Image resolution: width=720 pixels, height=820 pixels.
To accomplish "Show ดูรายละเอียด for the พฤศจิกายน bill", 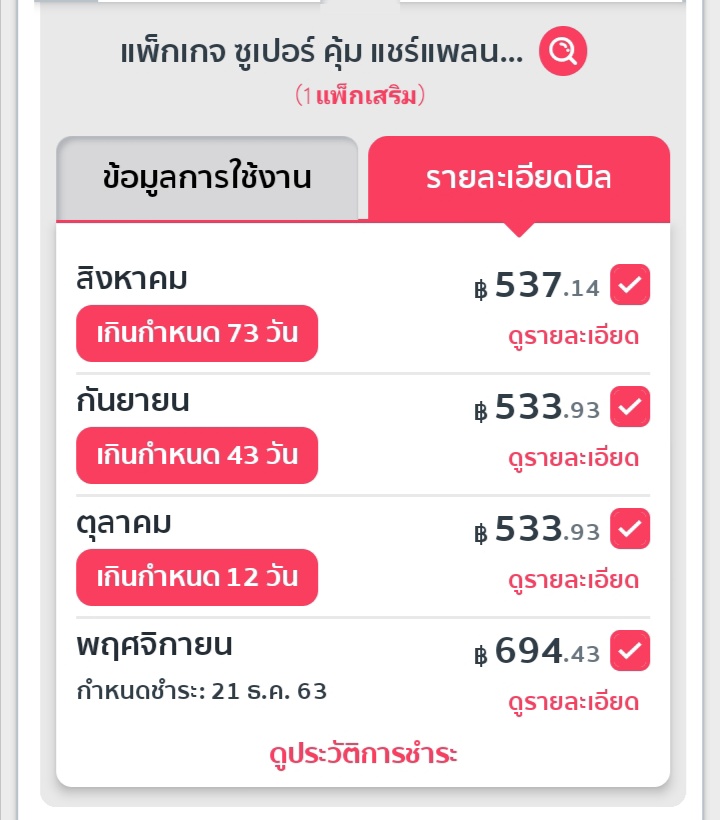I will click(x=573, y=702).
